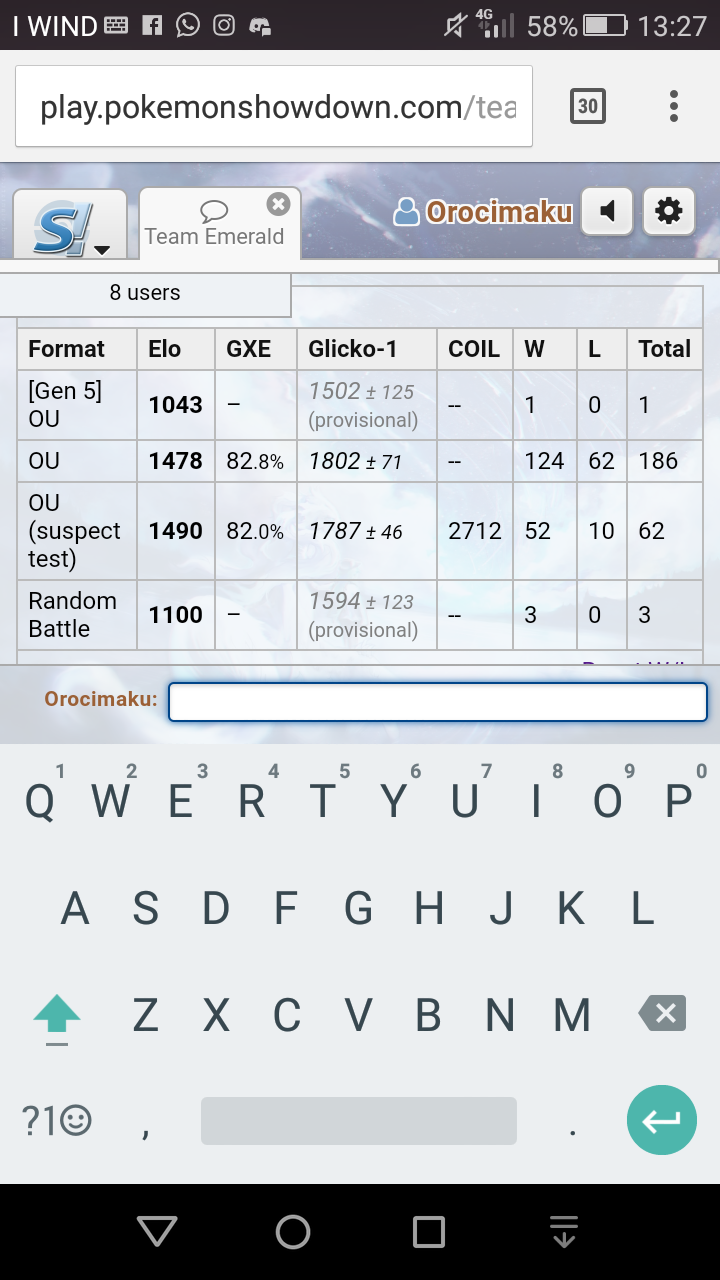Open the settings gear options
Viewport: 720px width, 1280px height.
pyautogui.click(x=668, y=211)
